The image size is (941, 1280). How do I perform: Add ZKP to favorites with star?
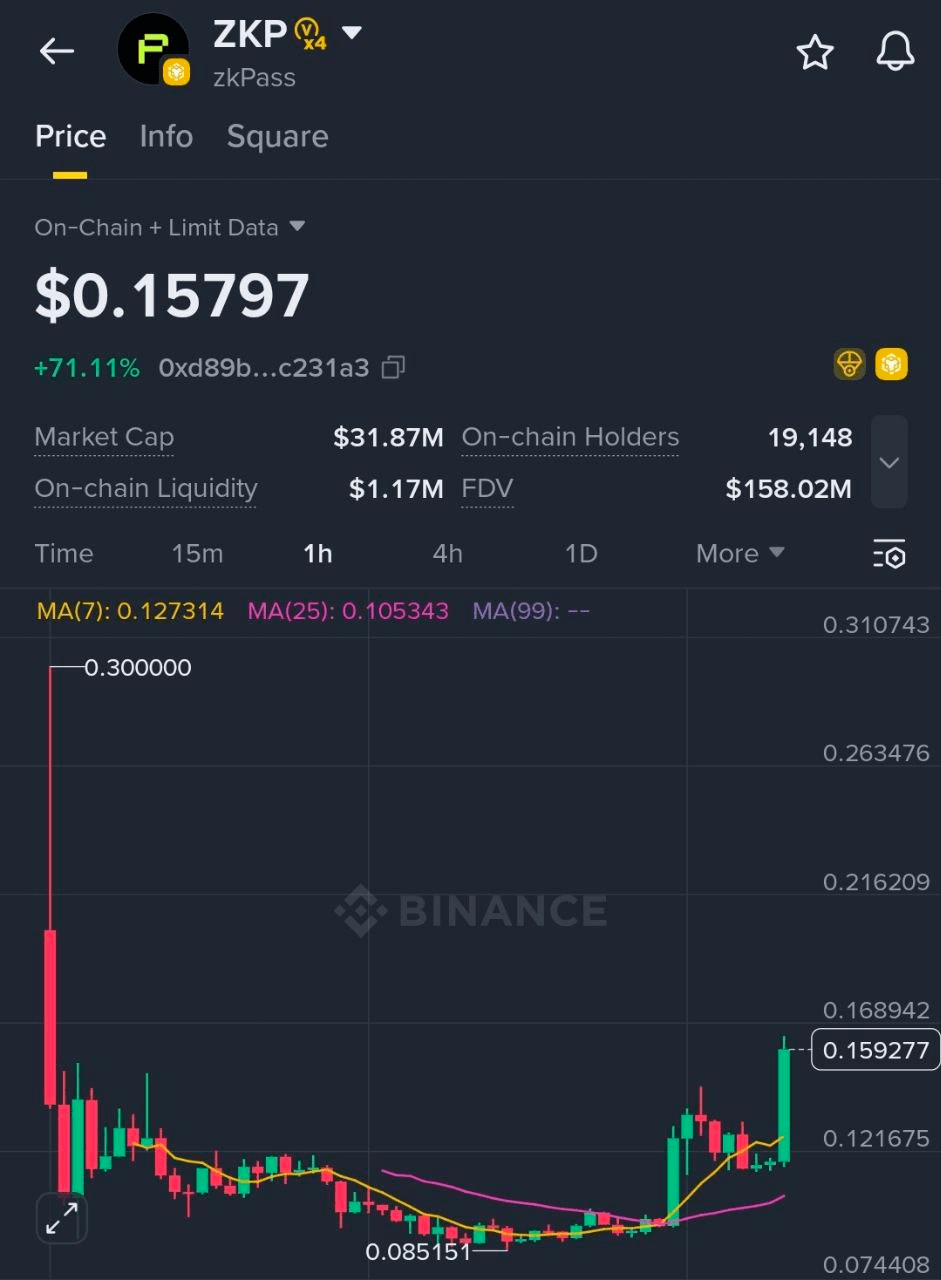pos(815,52)
